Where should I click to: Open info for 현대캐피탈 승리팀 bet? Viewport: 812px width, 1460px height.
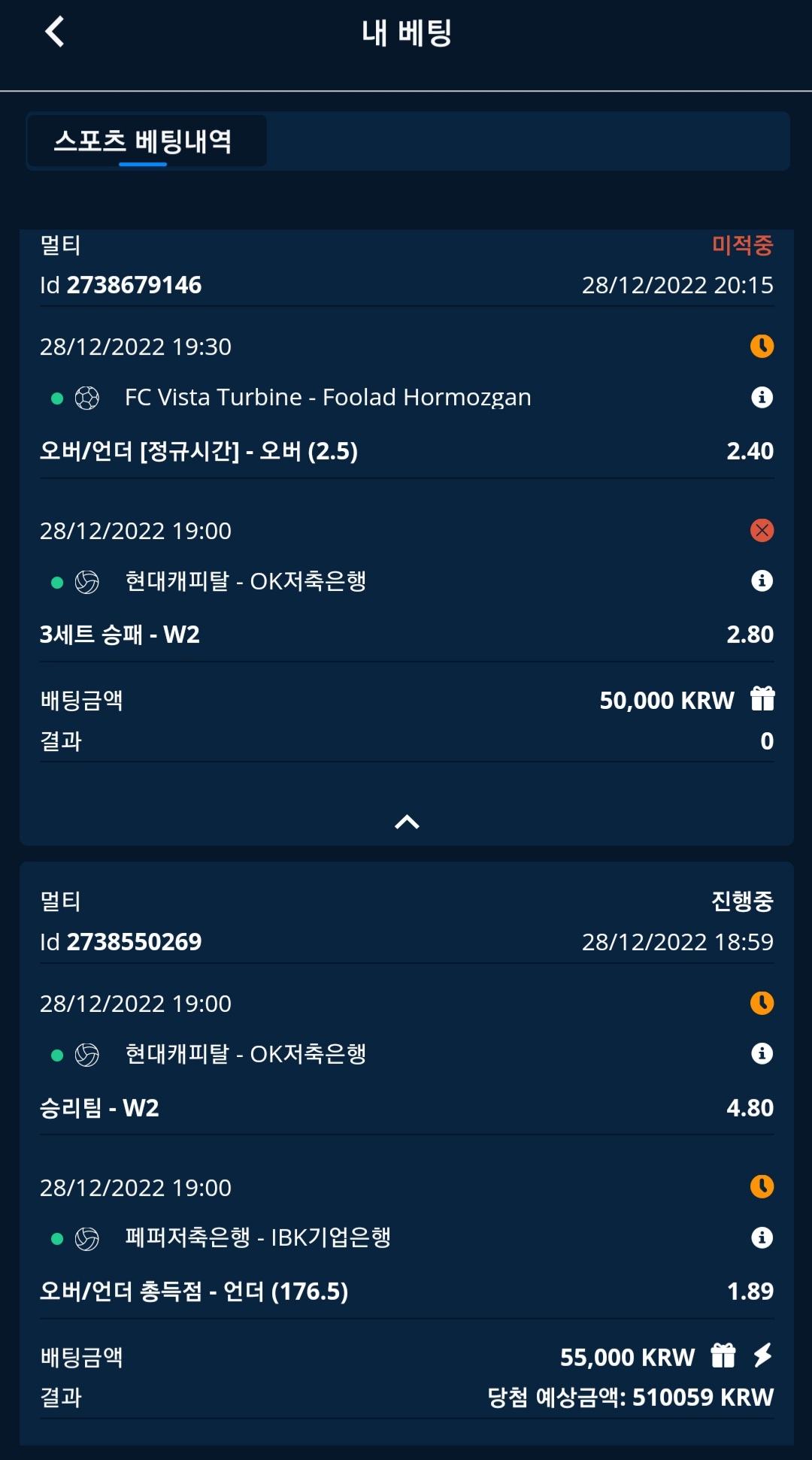tap(762, 1053)
